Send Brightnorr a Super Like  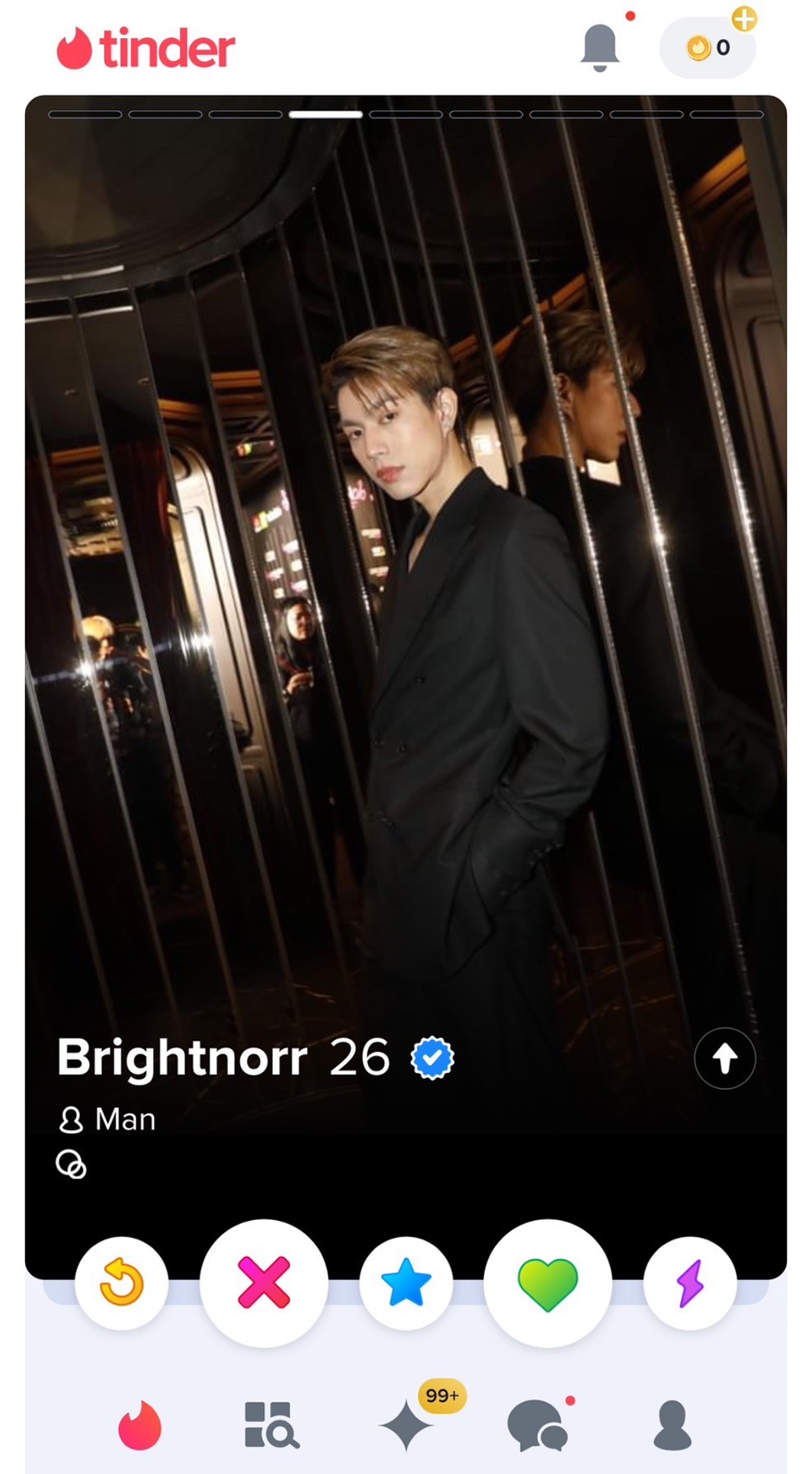click(x=406, y=1283)
